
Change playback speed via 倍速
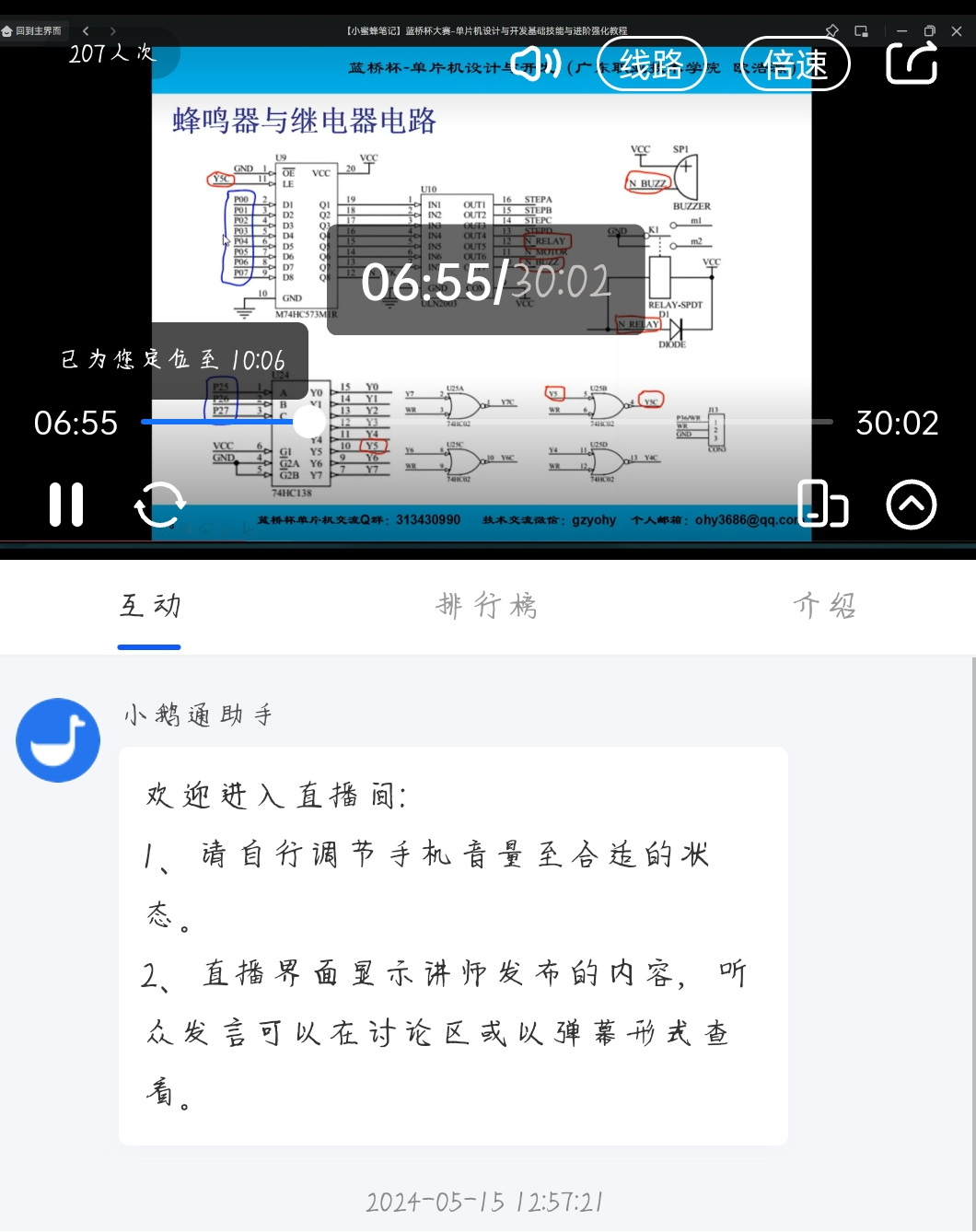pyautogui.click(x=795, y=64)
